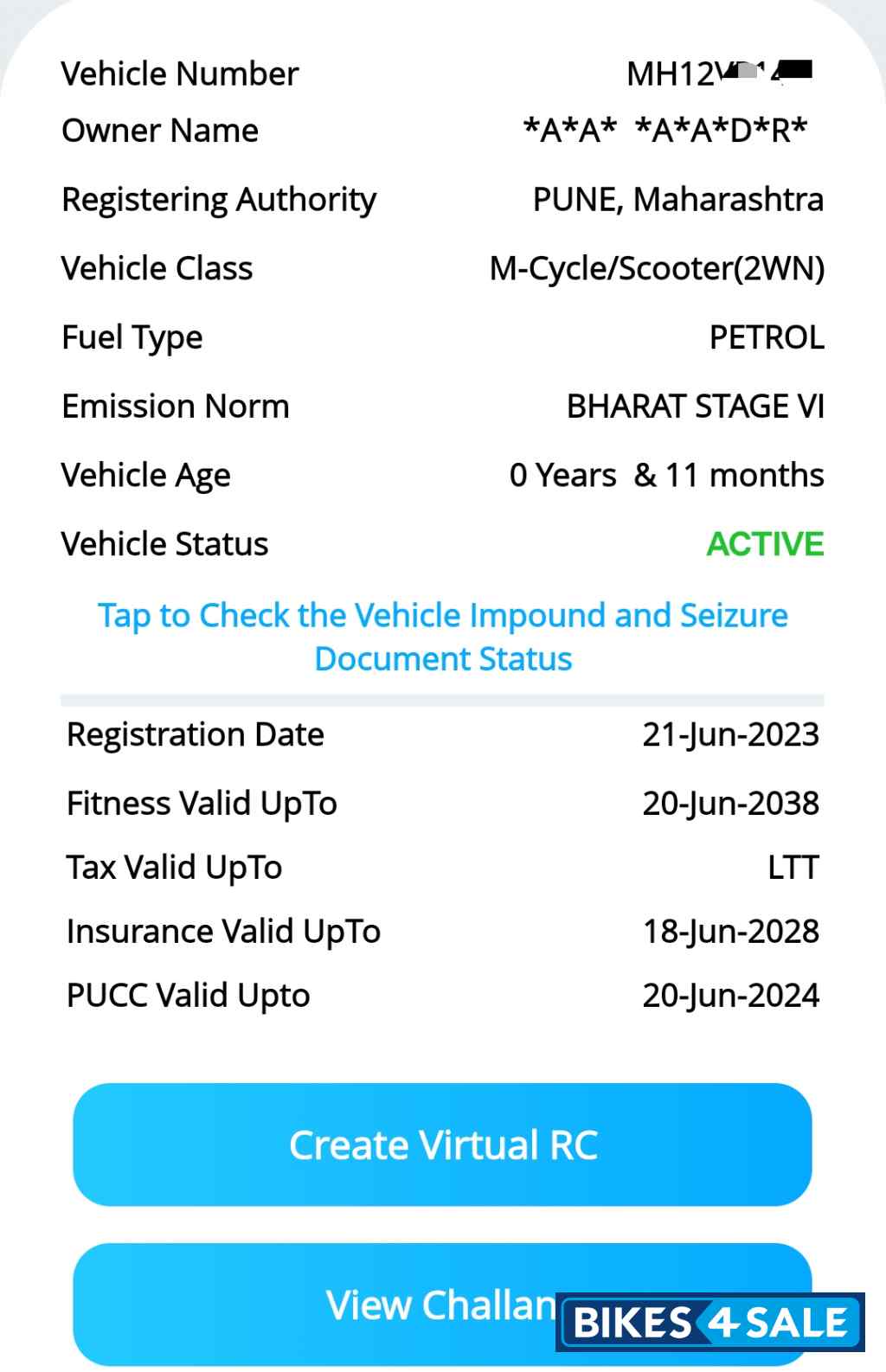Tap the Vehicle Impound and Seizure status link

442,637
